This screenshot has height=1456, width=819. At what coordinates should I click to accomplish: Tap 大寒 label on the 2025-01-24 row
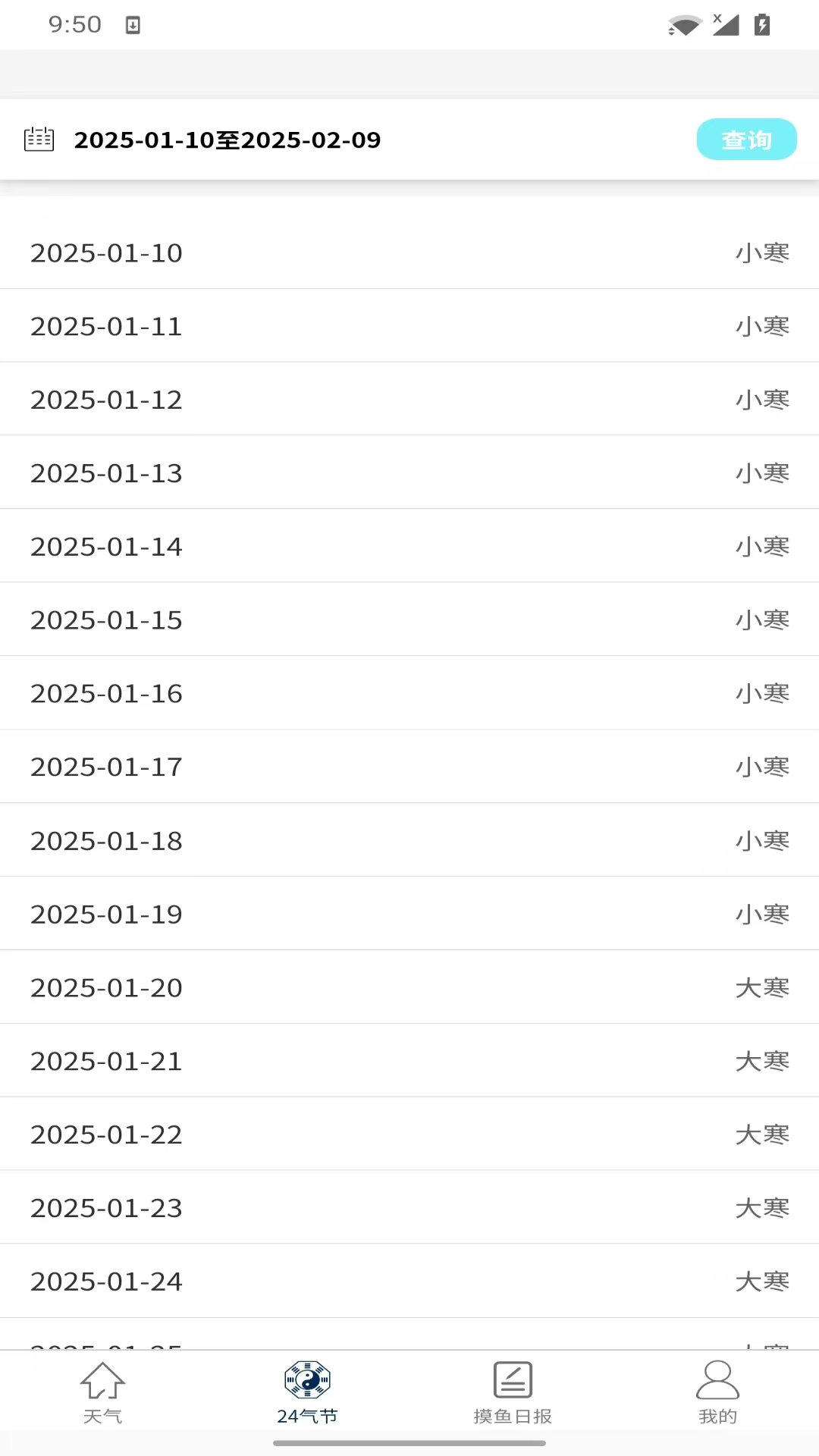coord(763,1281)
